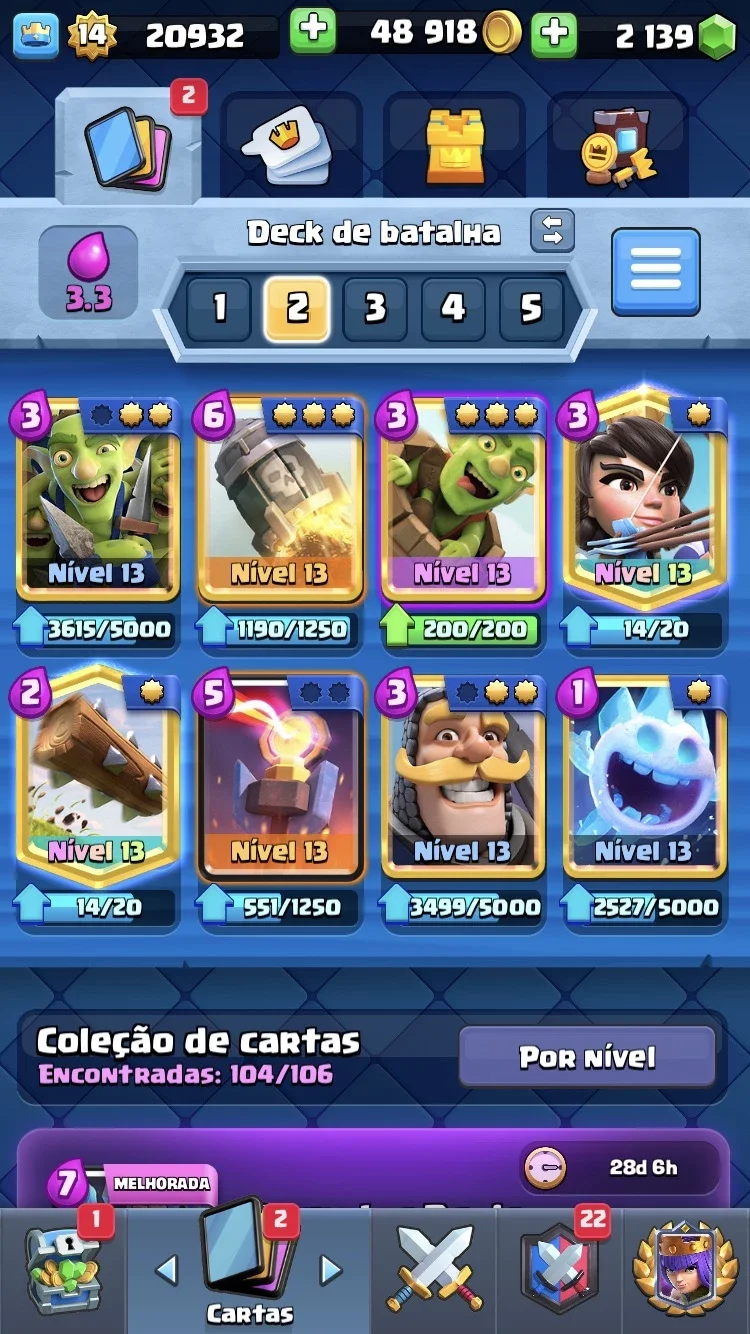Open the emotes deck tab
Screen dimensions: 750x1334
tap(290, 146)
